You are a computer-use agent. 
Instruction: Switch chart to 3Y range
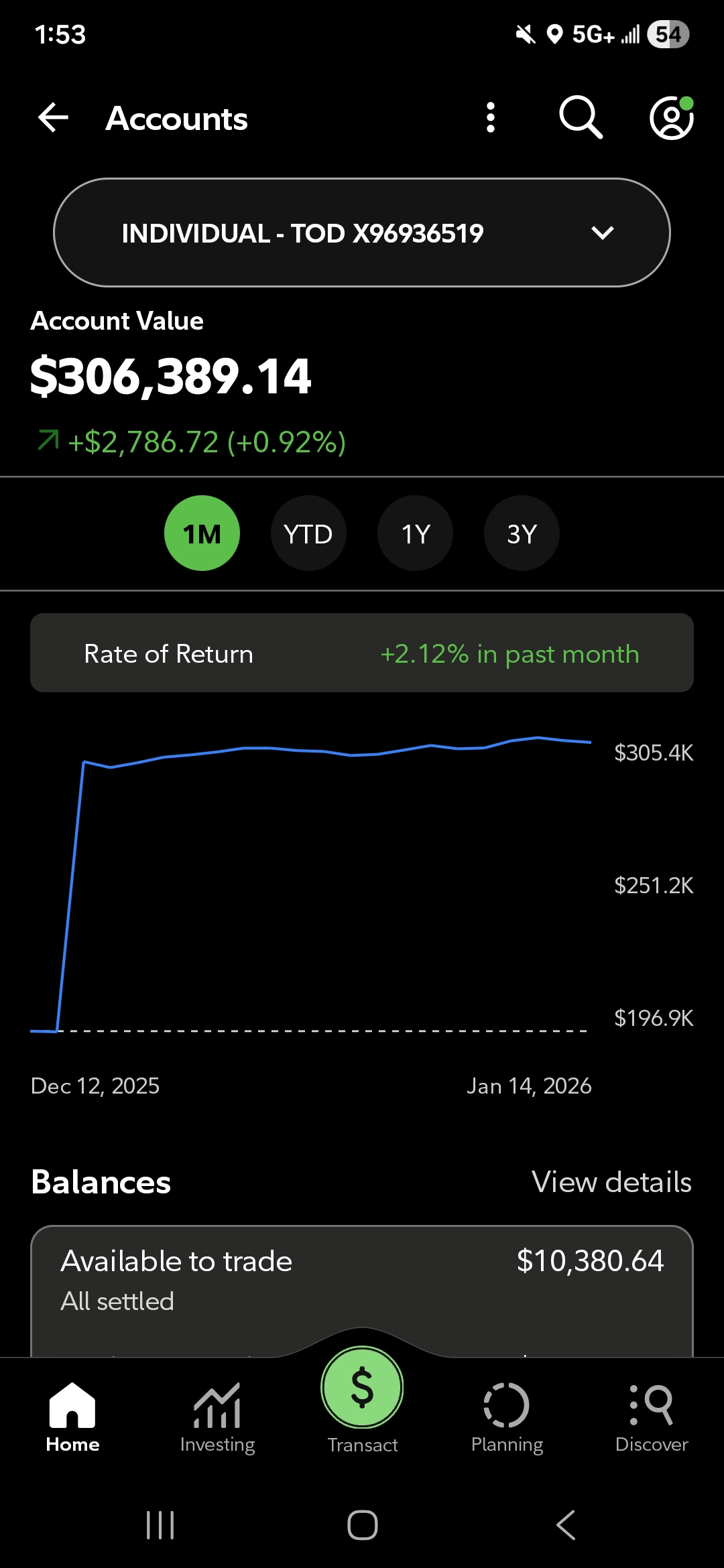pos(522,533)
